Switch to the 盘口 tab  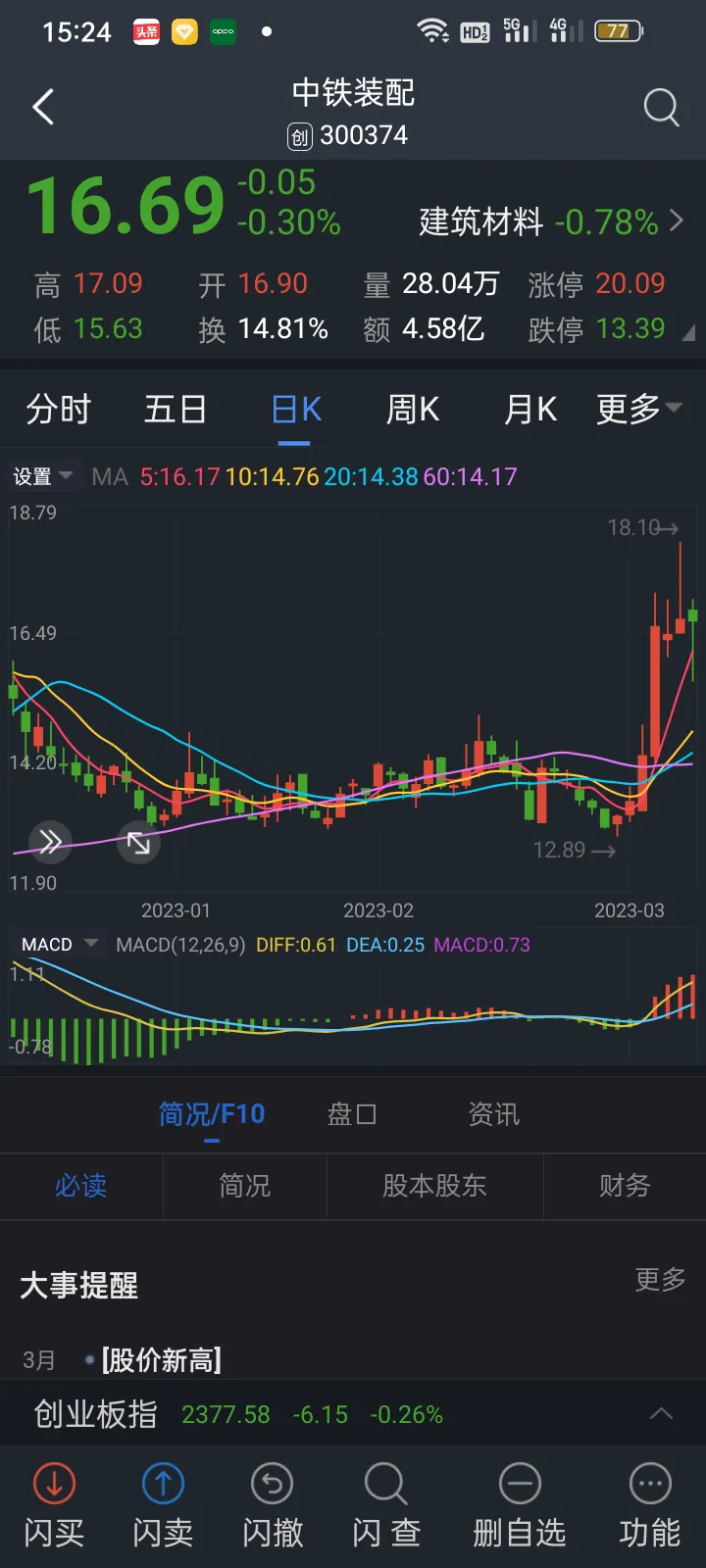pyautogui.click(x=352, y=1114)
